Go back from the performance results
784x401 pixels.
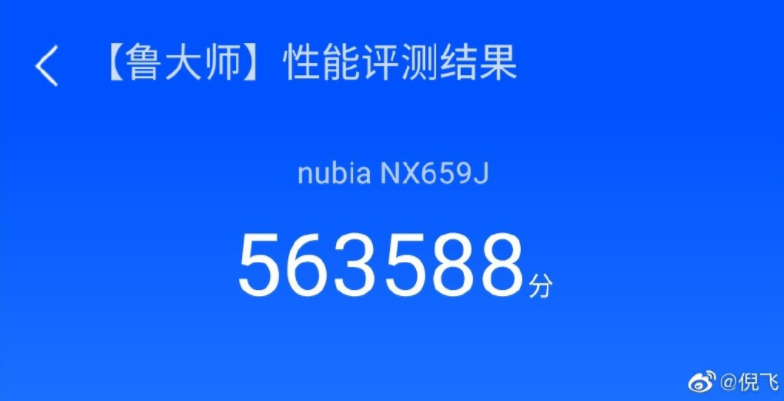coord(46,65)
